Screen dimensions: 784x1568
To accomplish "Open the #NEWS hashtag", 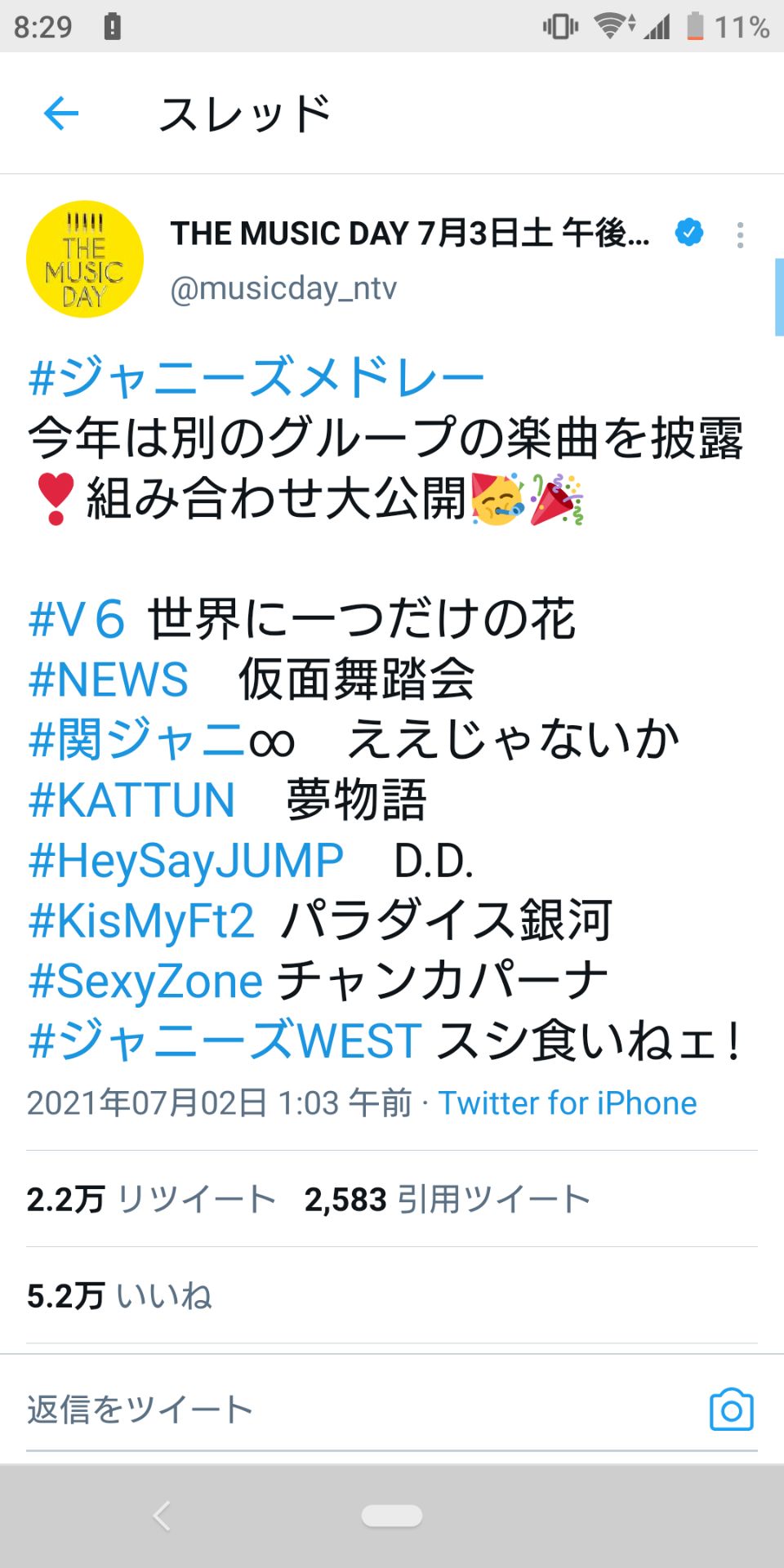I will click(x=108, y=679).
